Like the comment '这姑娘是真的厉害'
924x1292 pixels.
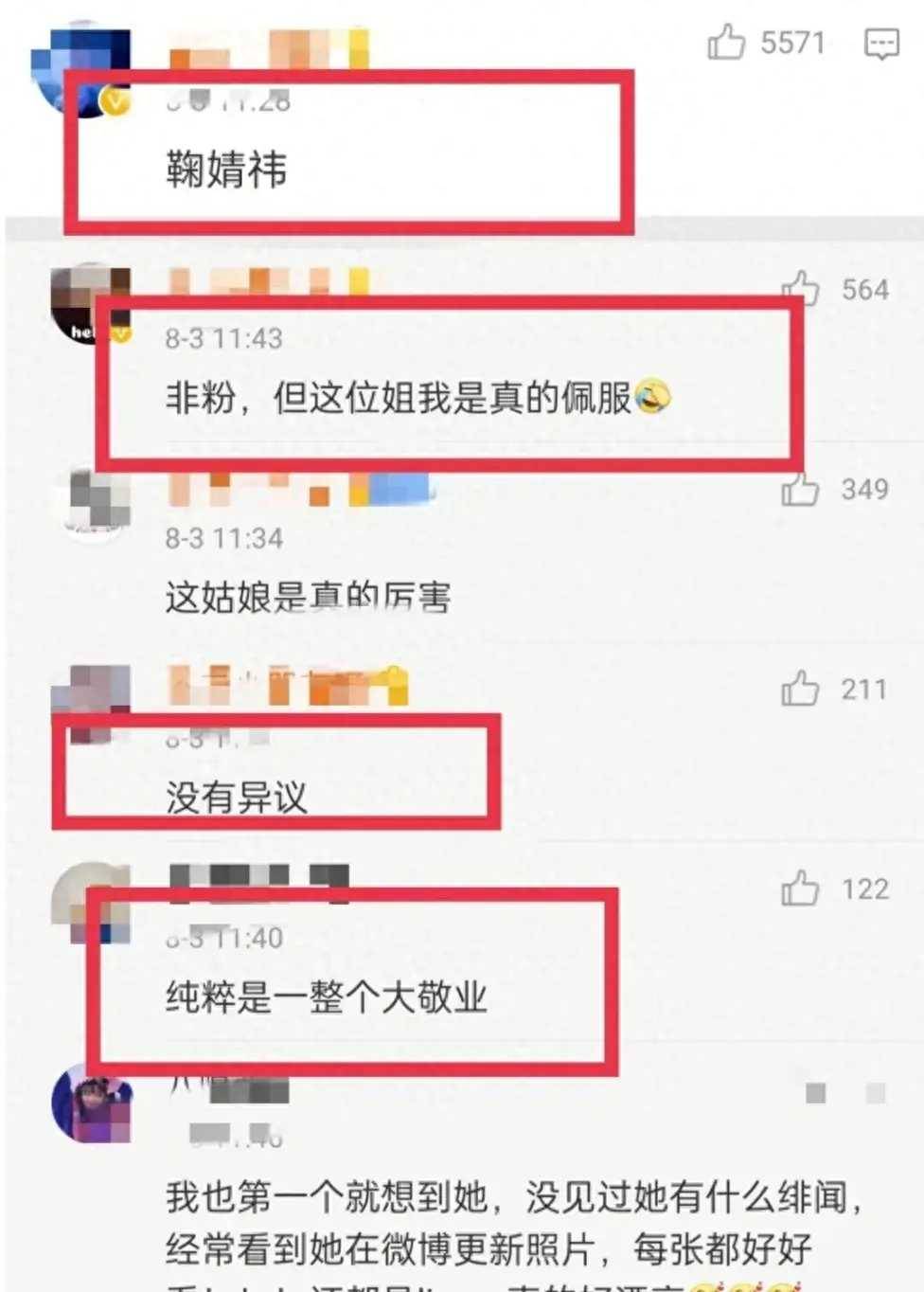800,490
